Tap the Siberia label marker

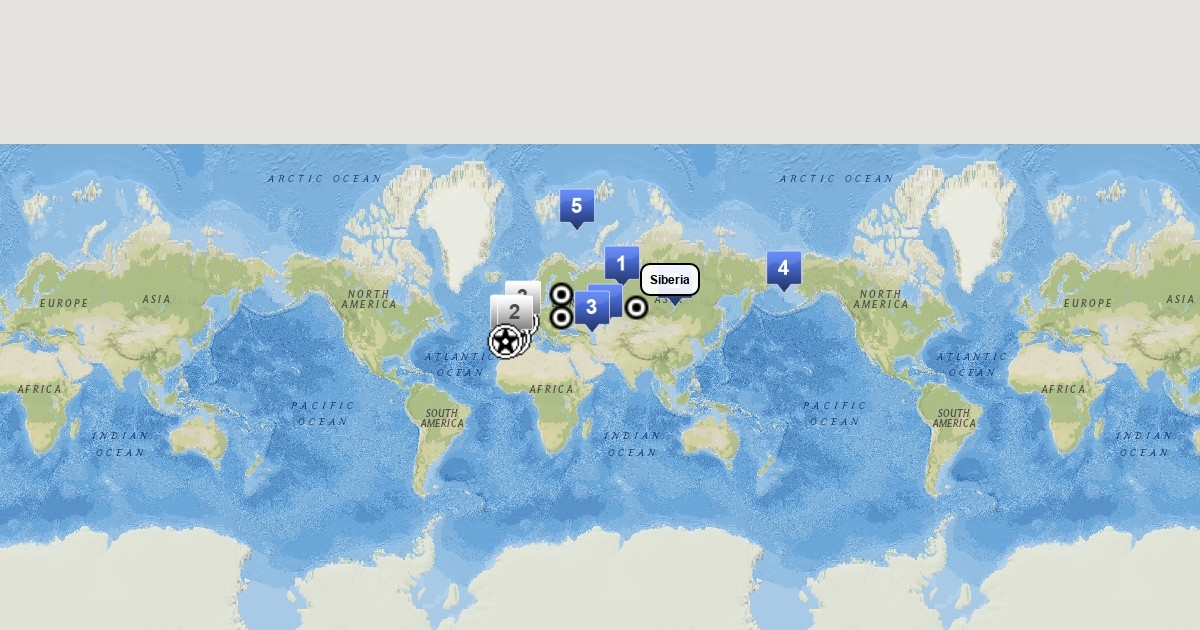tap(670, 280)
